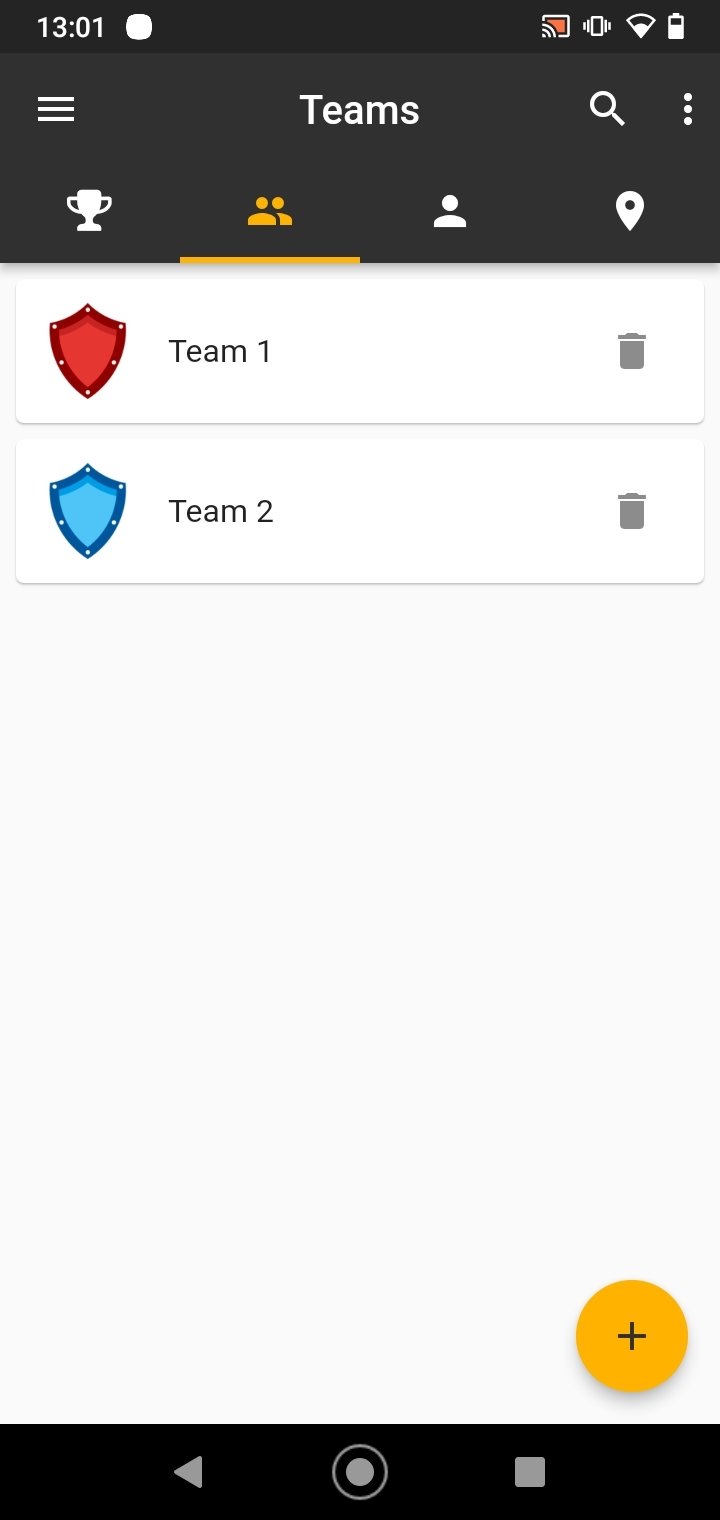The image size is (720, 1520).
Task: Switch to the trophy tournaments tab
Action: pyautogui.click(x=90, y=212)
